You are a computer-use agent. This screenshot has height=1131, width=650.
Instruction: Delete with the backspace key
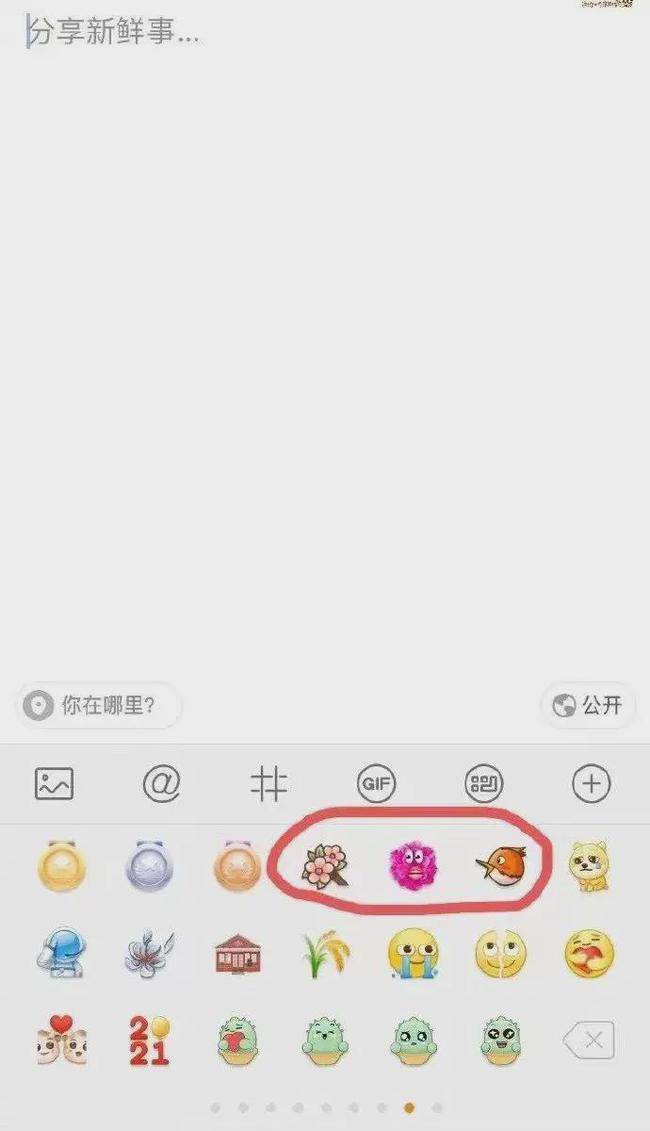point(589,1040)
